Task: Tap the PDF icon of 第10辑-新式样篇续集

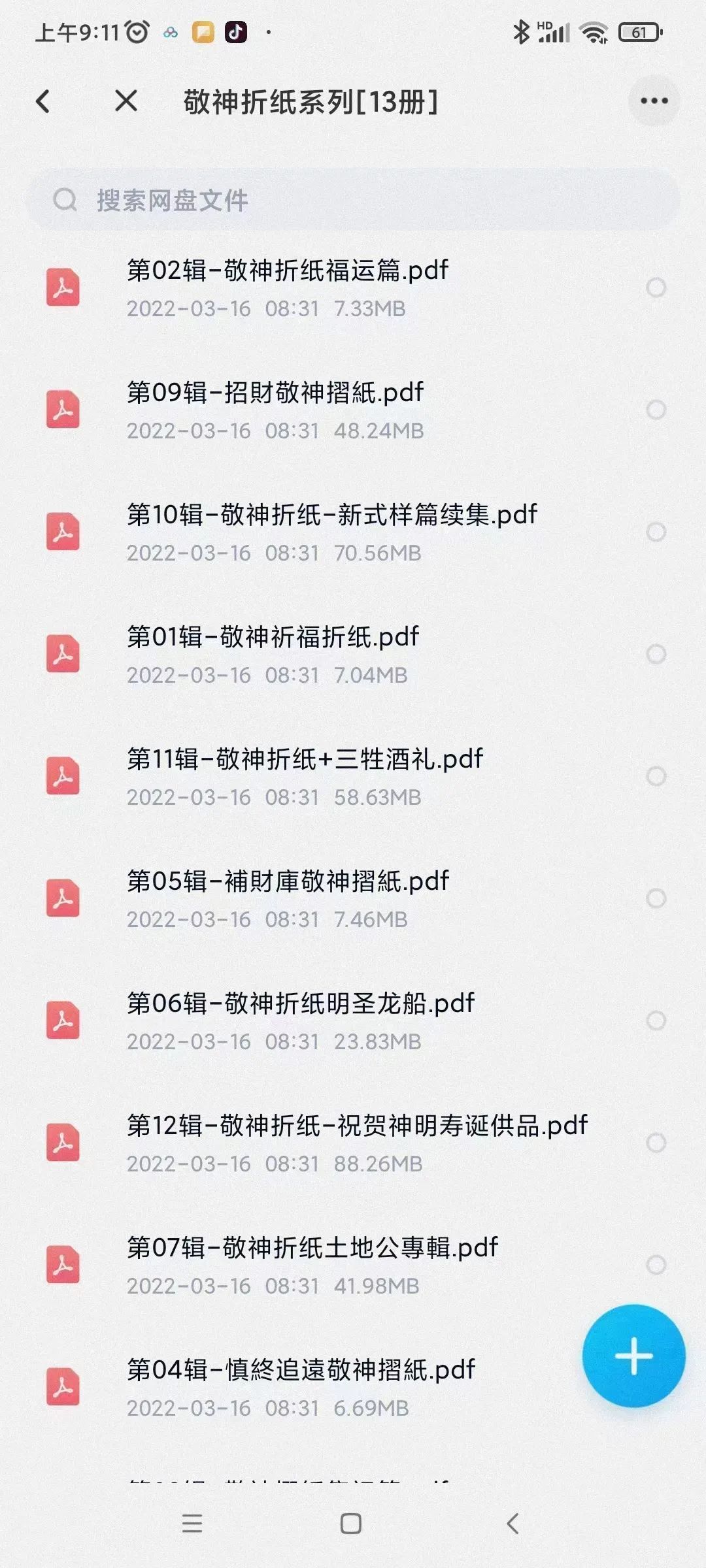Action: [62, 532]
